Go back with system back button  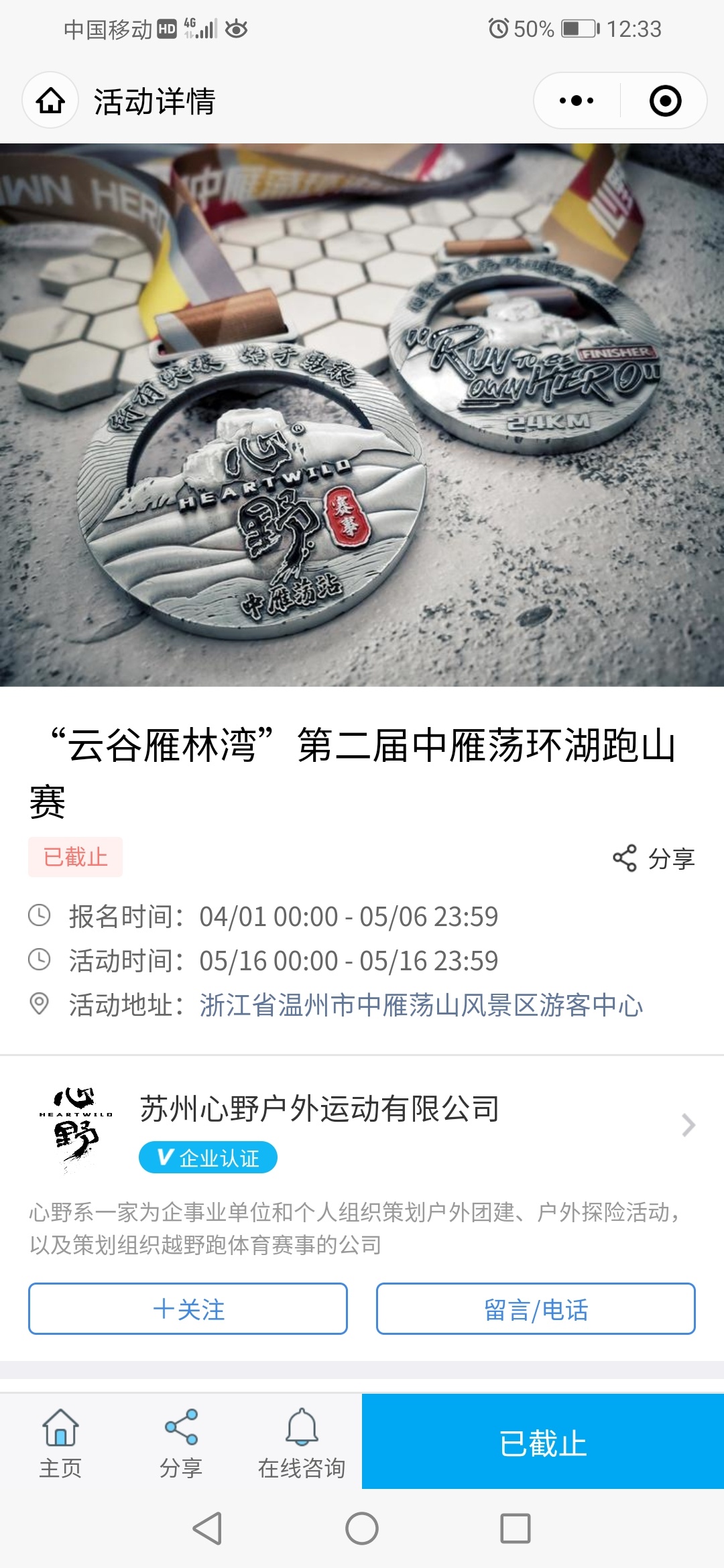click(207, 1528)
